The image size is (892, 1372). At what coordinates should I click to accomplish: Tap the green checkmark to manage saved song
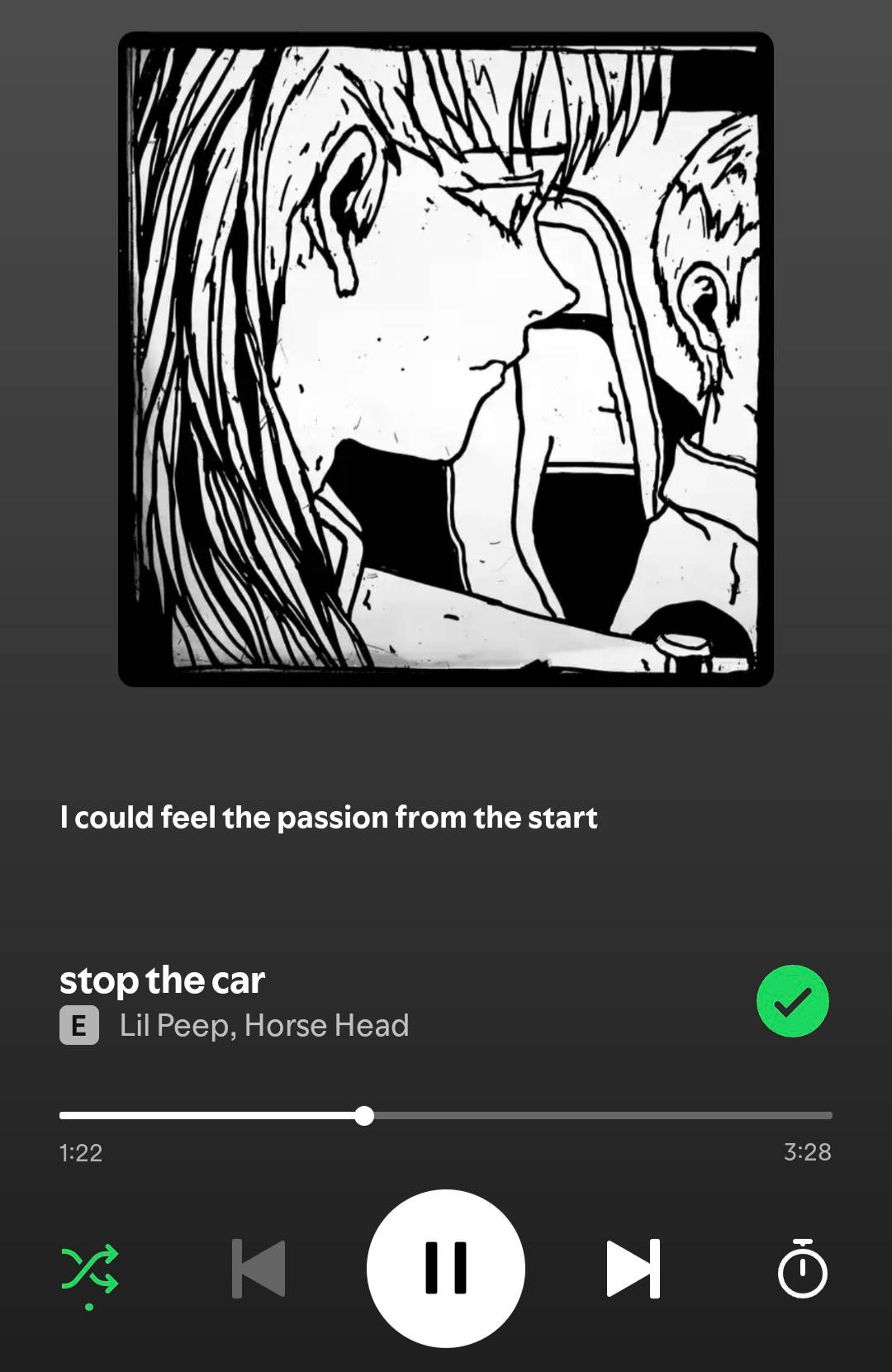tap(792, 1001)
